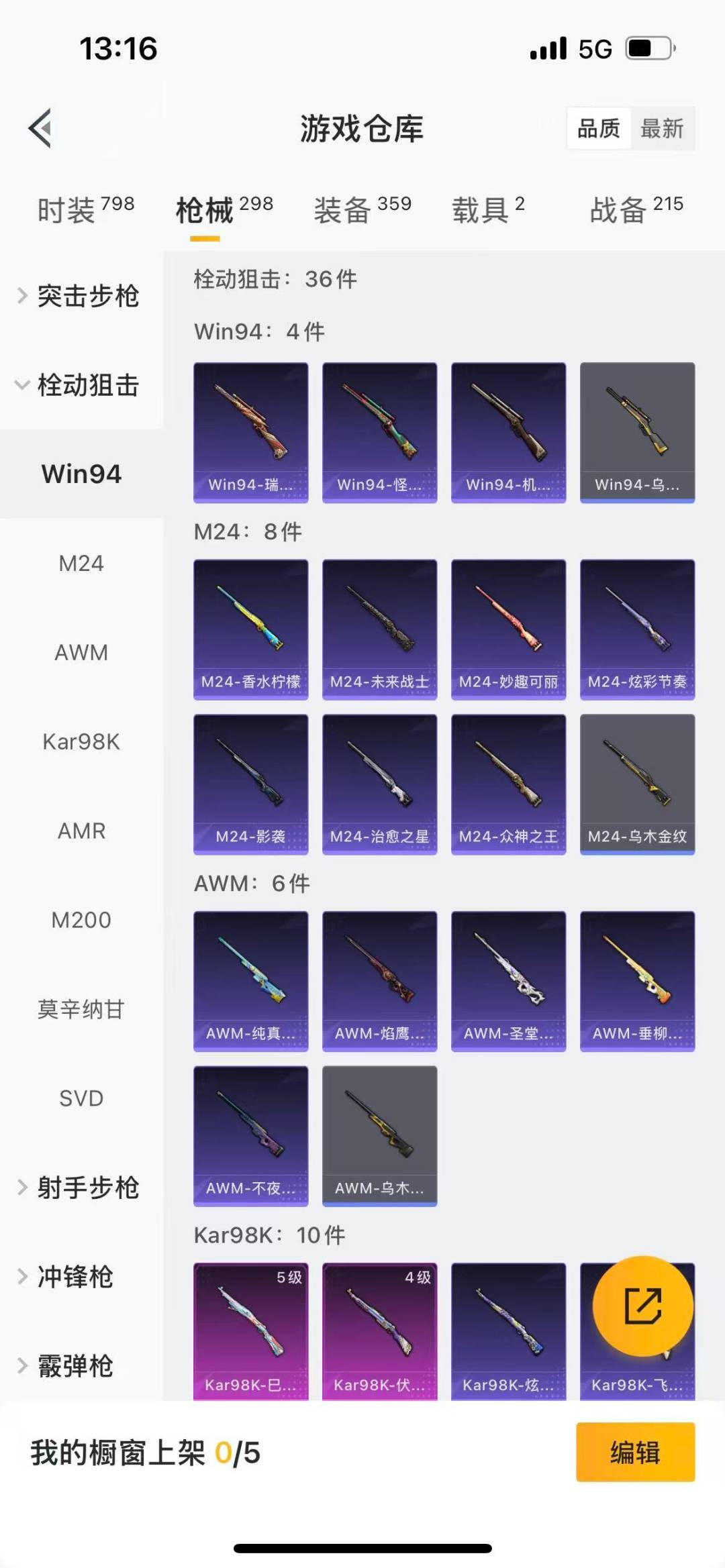
Task: Select 莫辛纳甘 in the side list
Action: pos(81,1009)
